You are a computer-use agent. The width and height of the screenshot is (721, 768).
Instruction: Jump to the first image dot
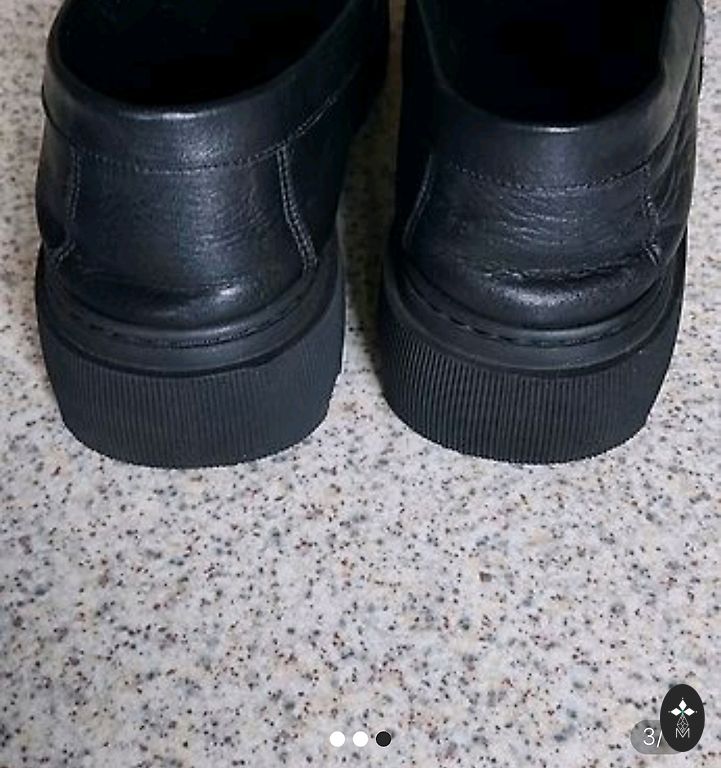pyautogui.click(x=338, y=739)
